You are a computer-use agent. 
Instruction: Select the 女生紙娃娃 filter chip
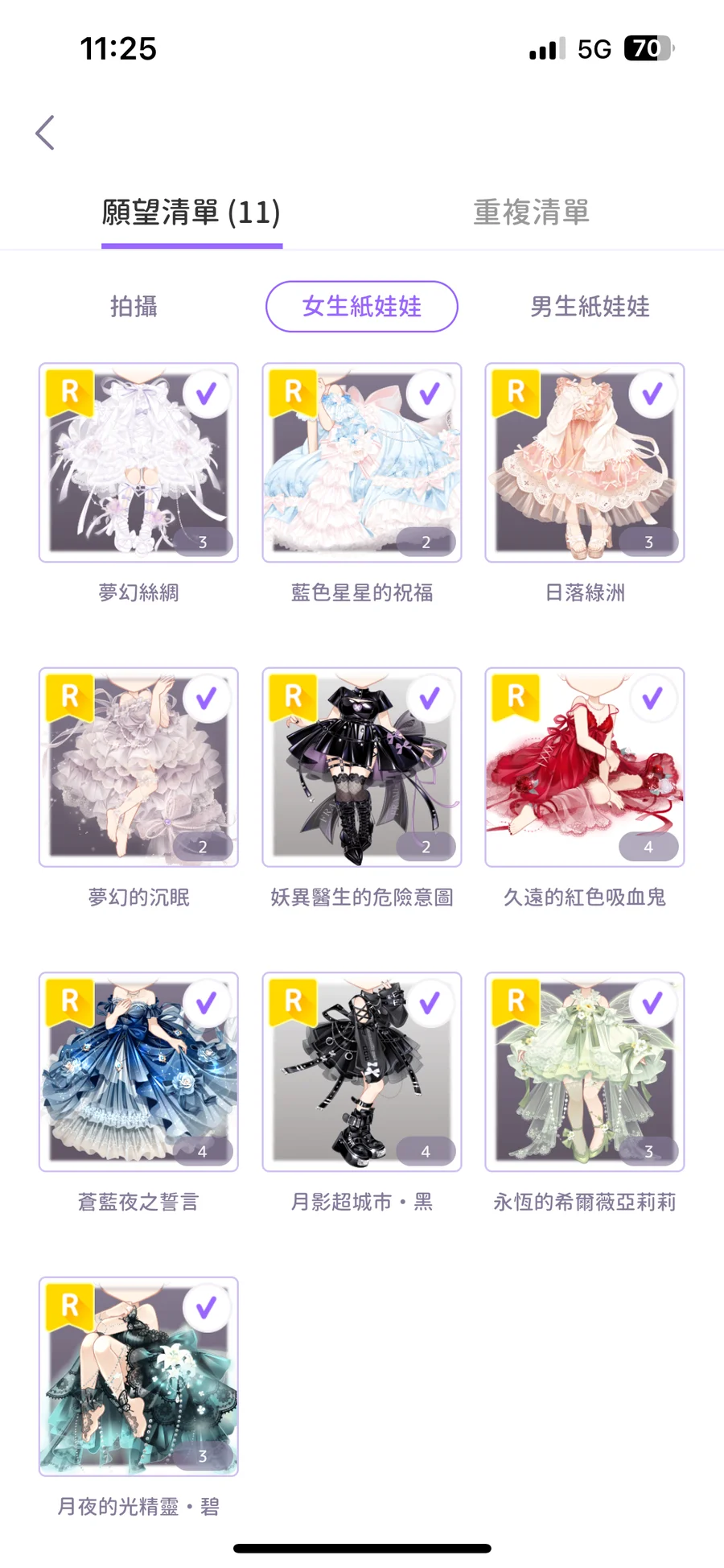click(361, 307)
